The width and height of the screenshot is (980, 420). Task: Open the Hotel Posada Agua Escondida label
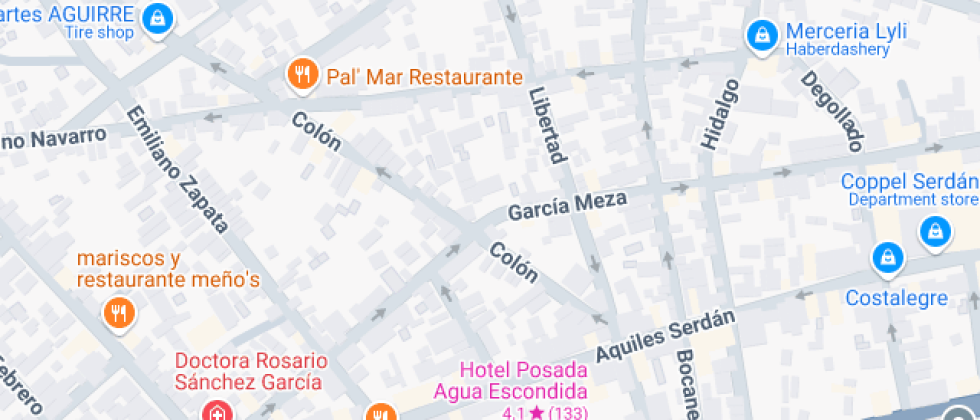pos(510,380)
